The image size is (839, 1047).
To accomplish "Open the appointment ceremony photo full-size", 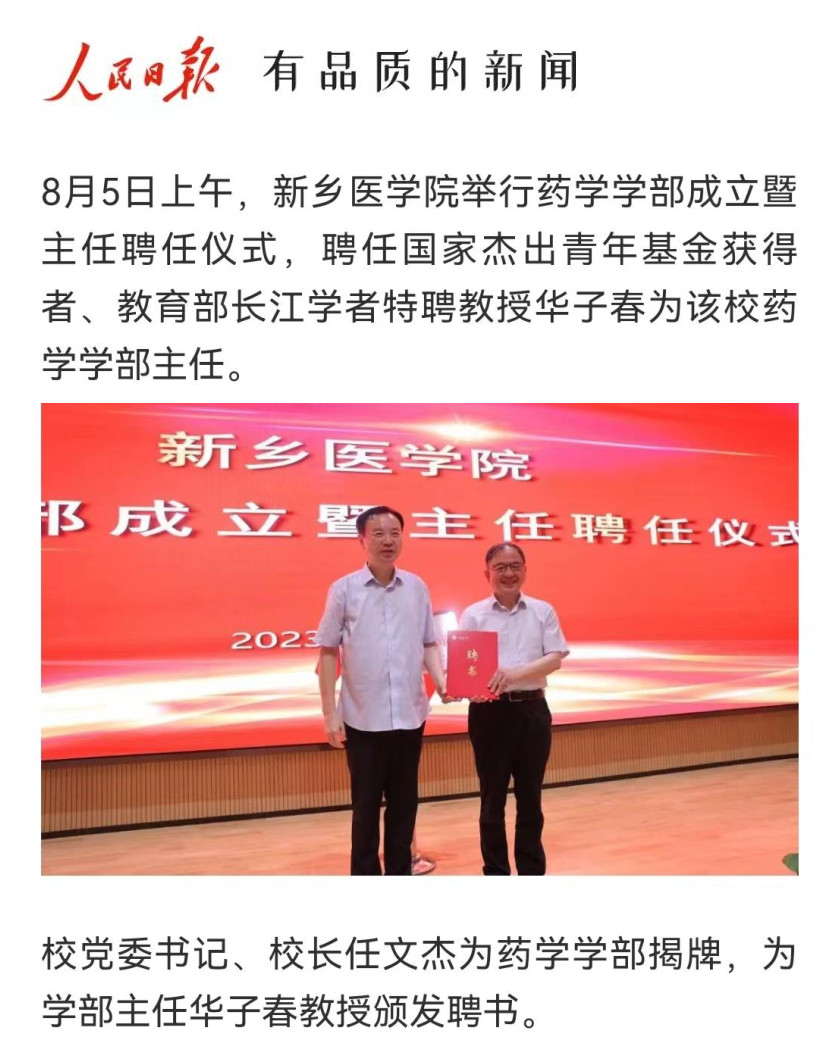I will coord(419,638).
